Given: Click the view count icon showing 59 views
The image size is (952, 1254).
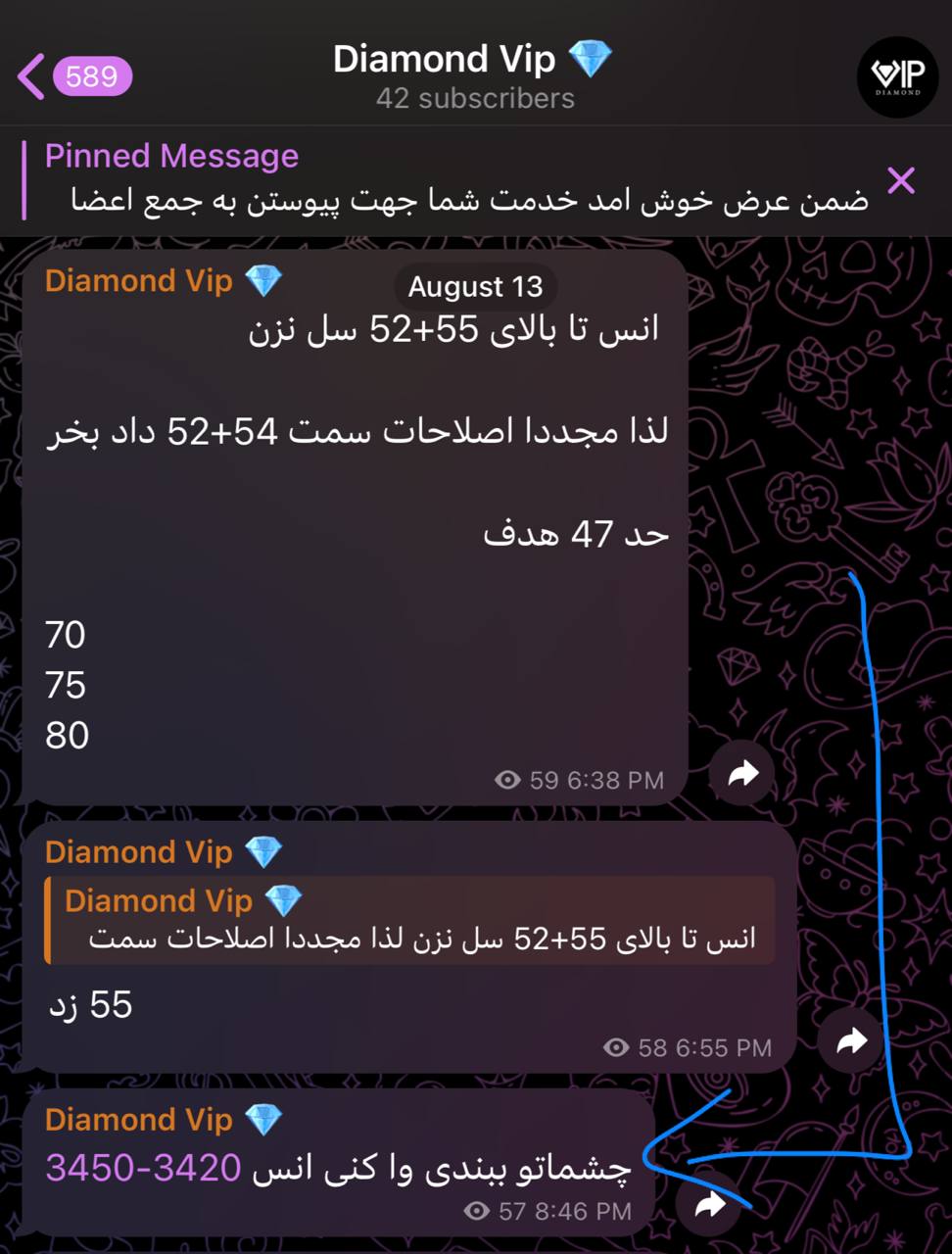Looking at the screenshot, I should (506, 780).
